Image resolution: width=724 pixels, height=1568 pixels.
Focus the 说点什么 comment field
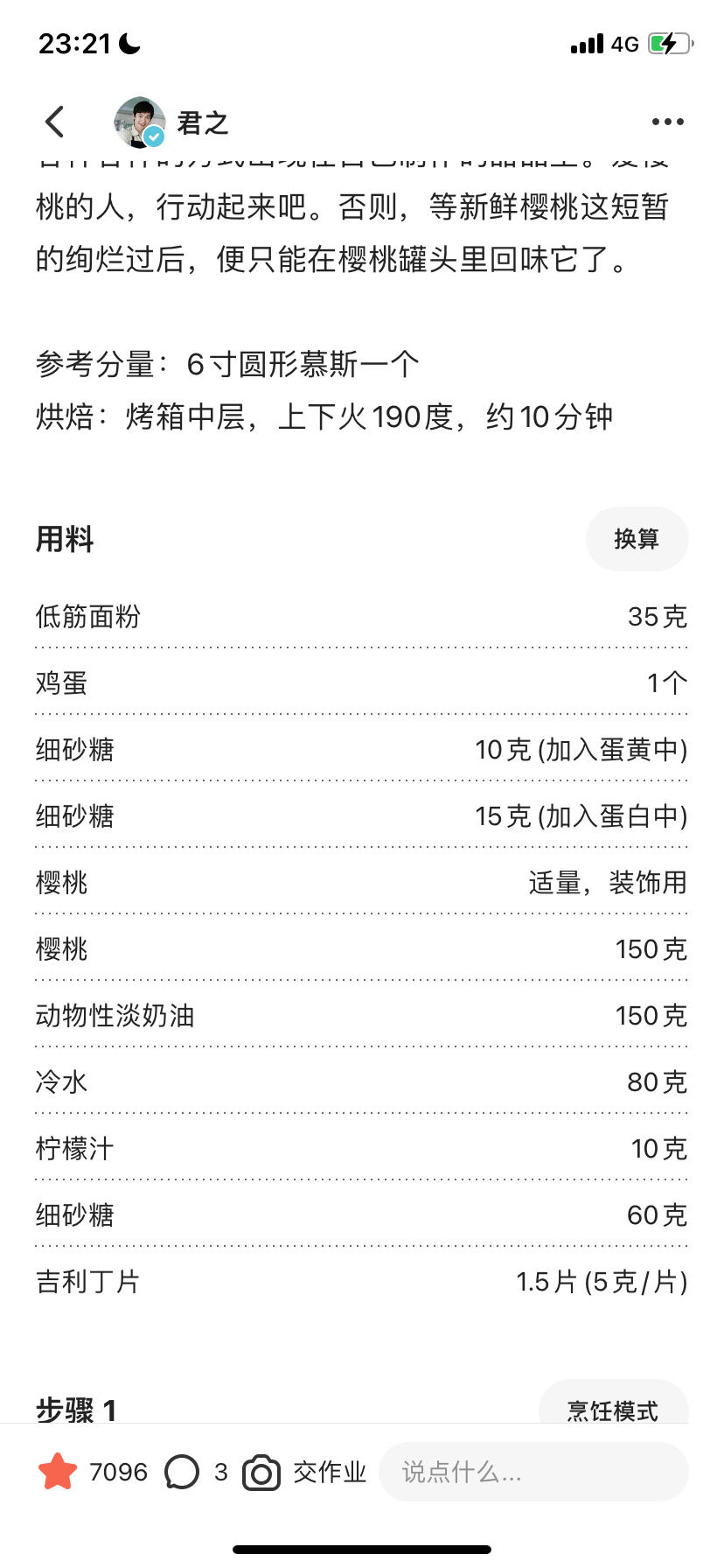tap(534, 1472)
